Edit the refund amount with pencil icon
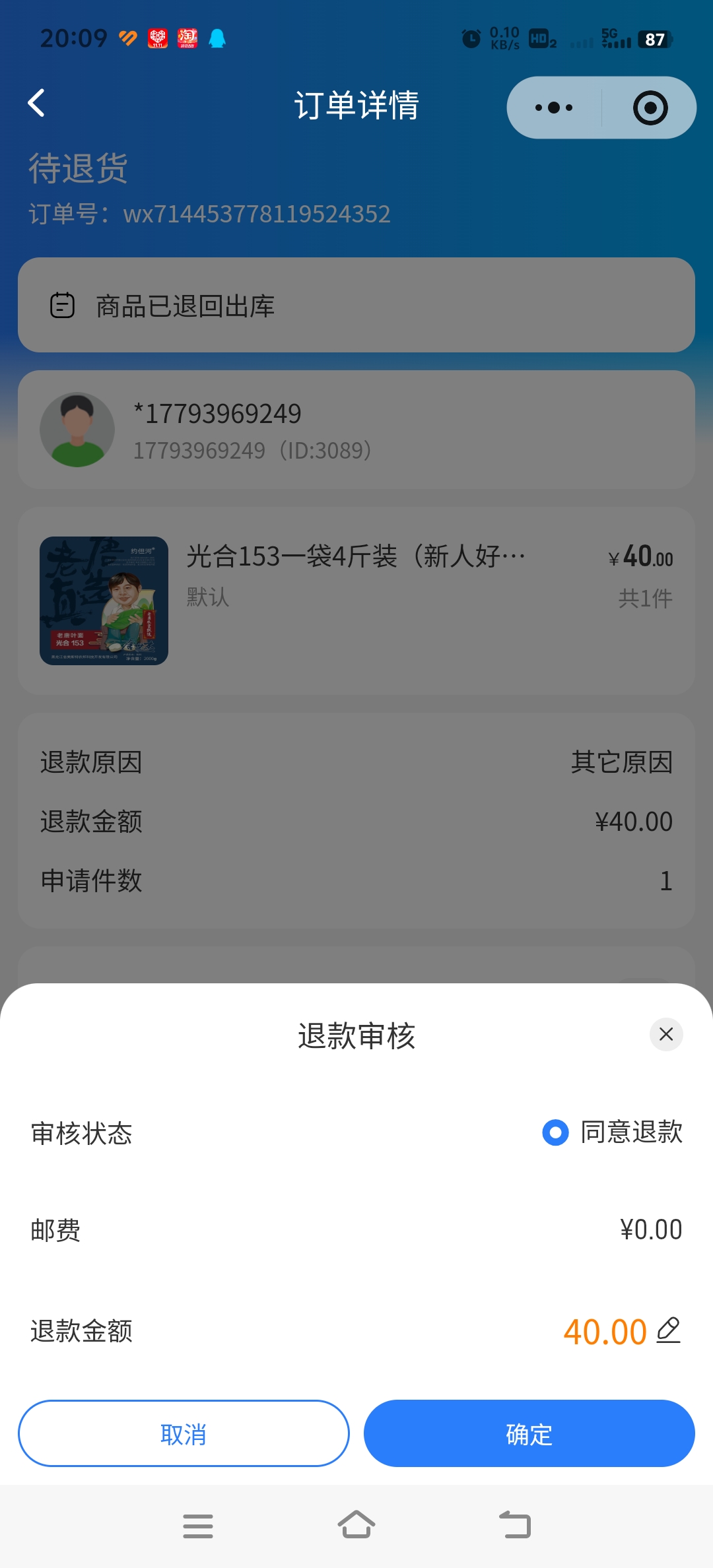The height and width of the screenshot is (1568, 713). [x=669, y=1330]
